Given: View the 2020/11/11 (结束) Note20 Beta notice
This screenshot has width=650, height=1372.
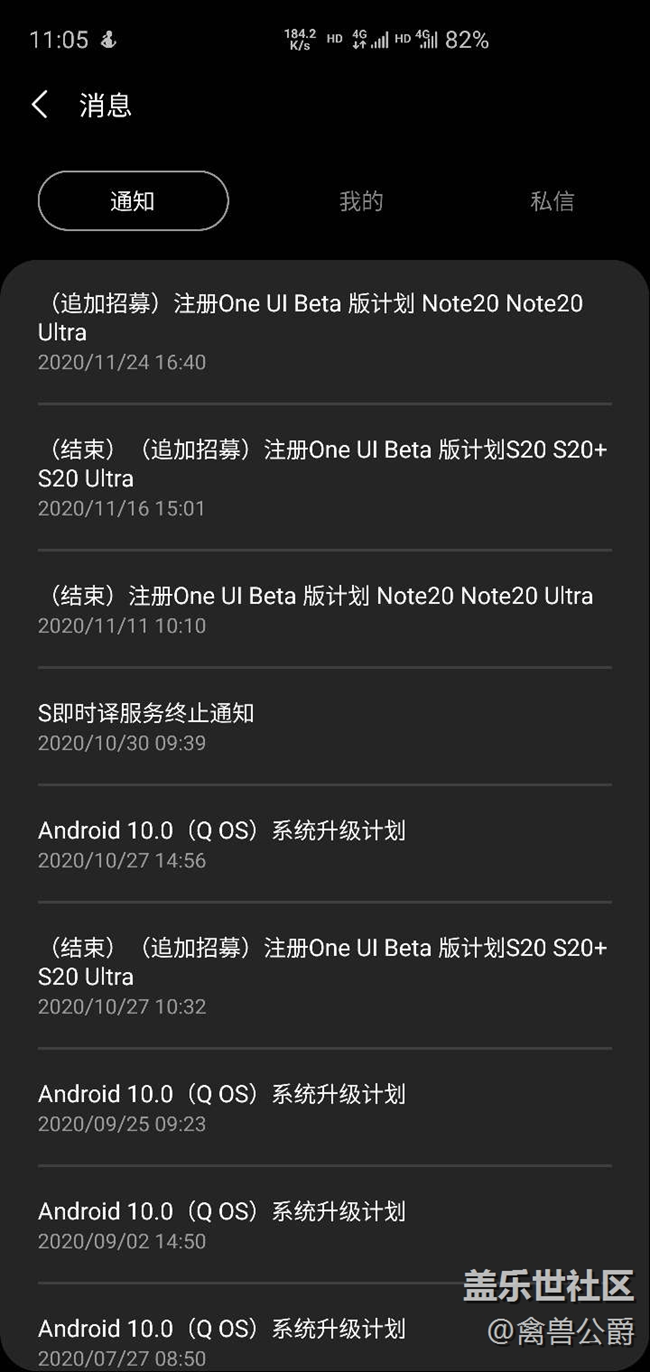Looking at the screenshot, I should click(x=315, y=609).
